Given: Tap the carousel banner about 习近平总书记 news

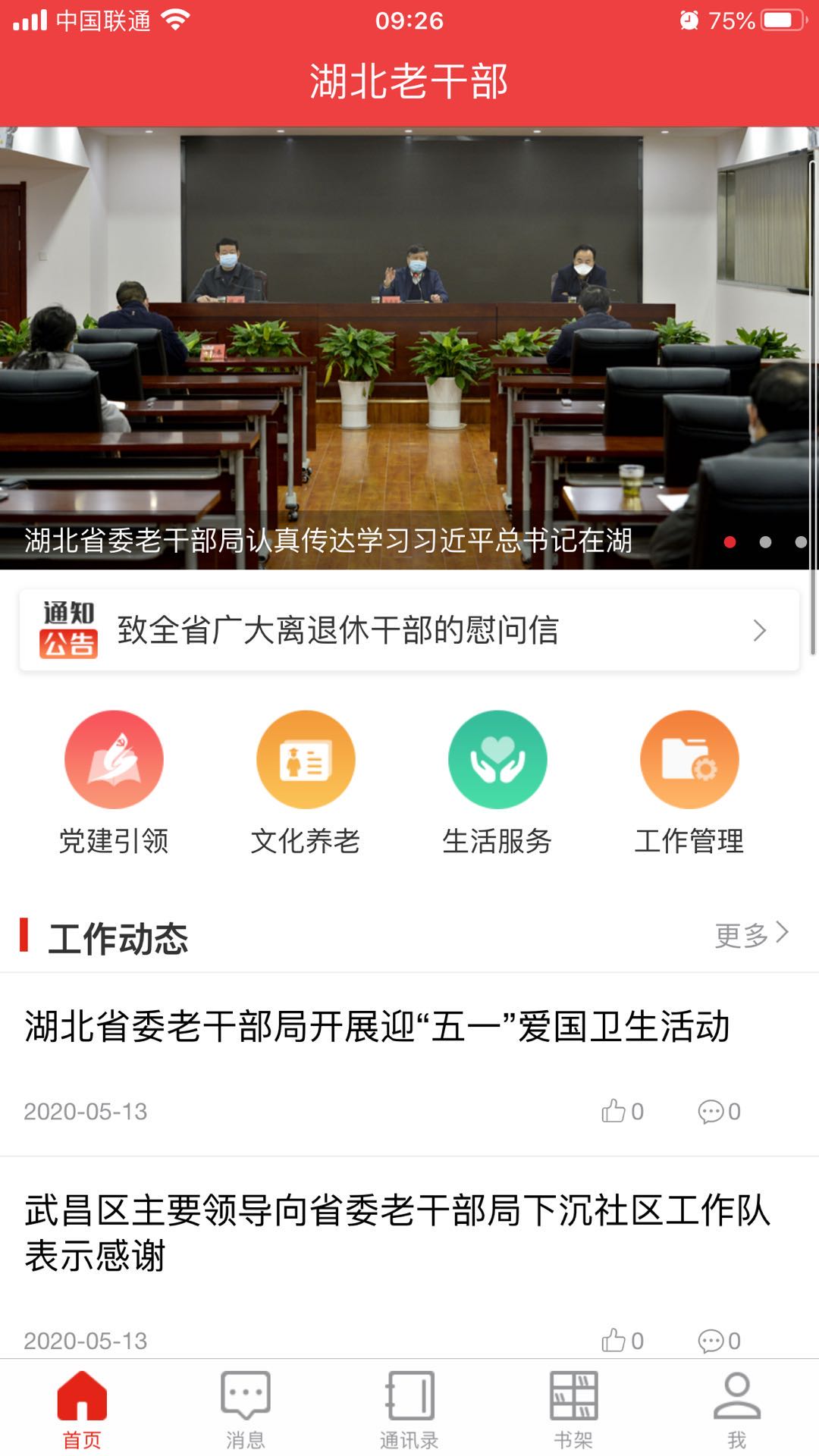Looking at the screenshot, I should (409, 341).
